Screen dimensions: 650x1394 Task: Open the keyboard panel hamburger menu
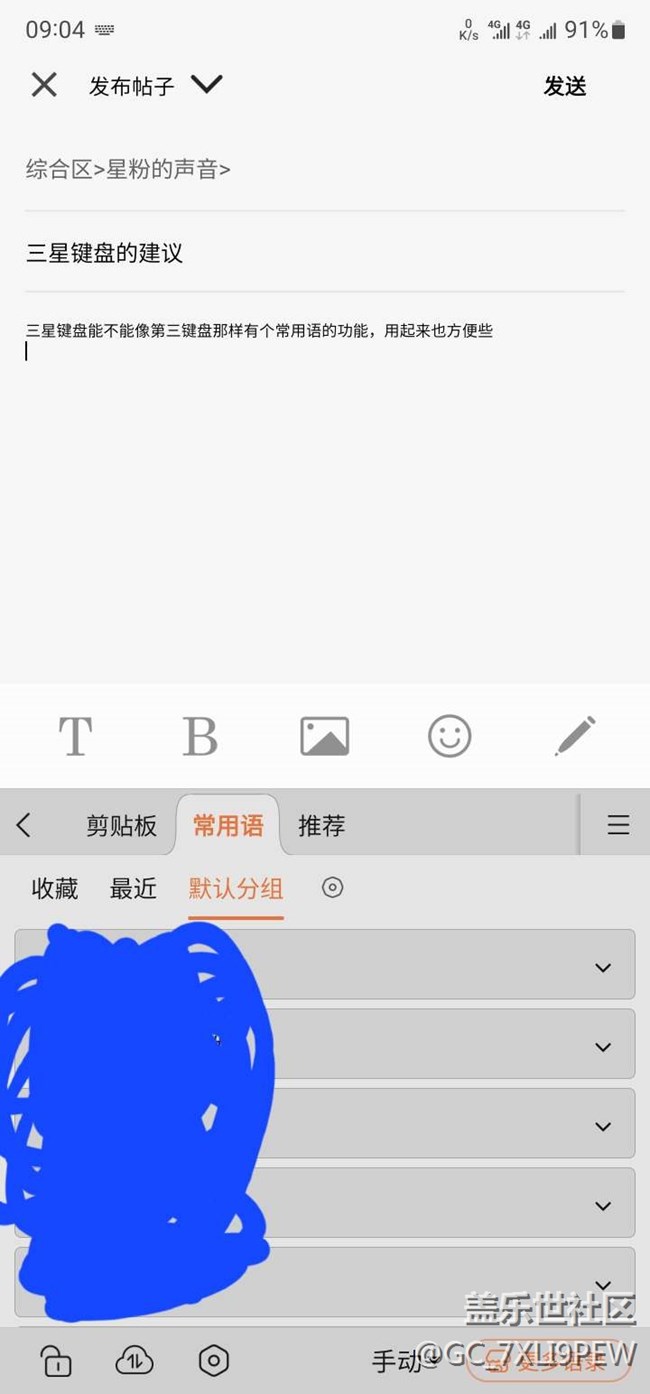coord(618,825)
